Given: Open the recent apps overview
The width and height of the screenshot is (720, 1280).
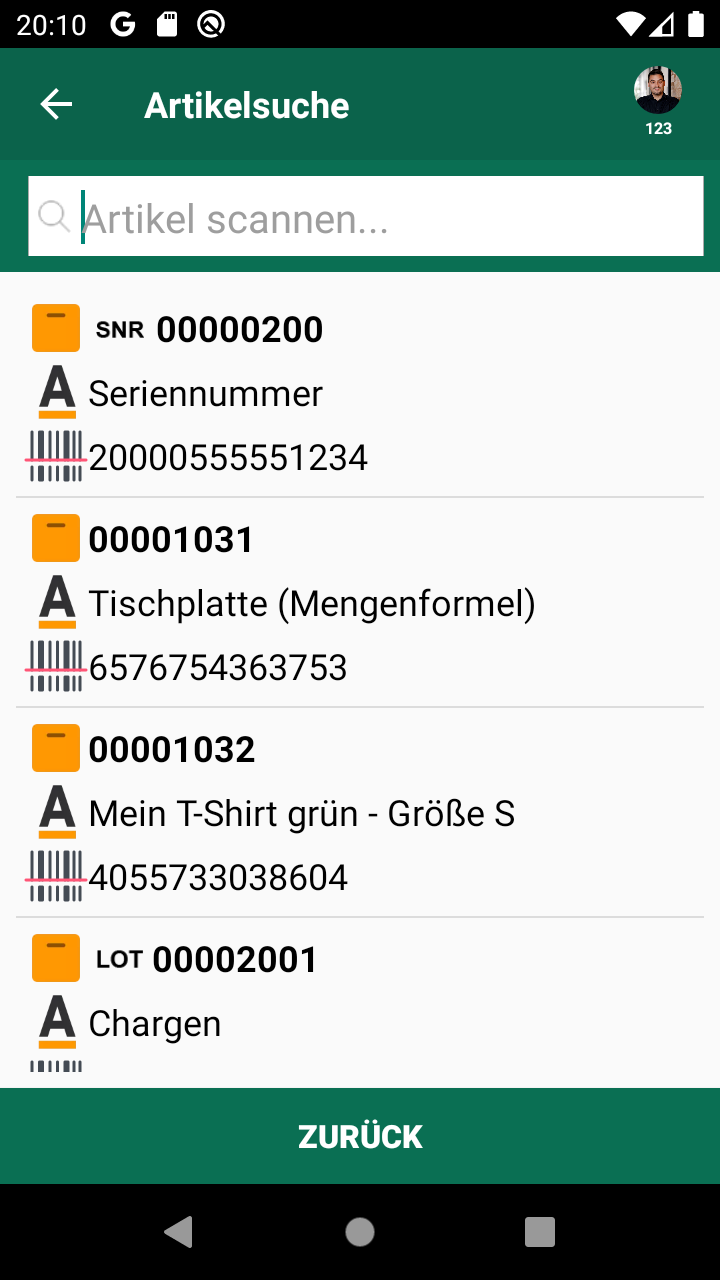Looking at the screenshot, I should (x=540, y=1232).
